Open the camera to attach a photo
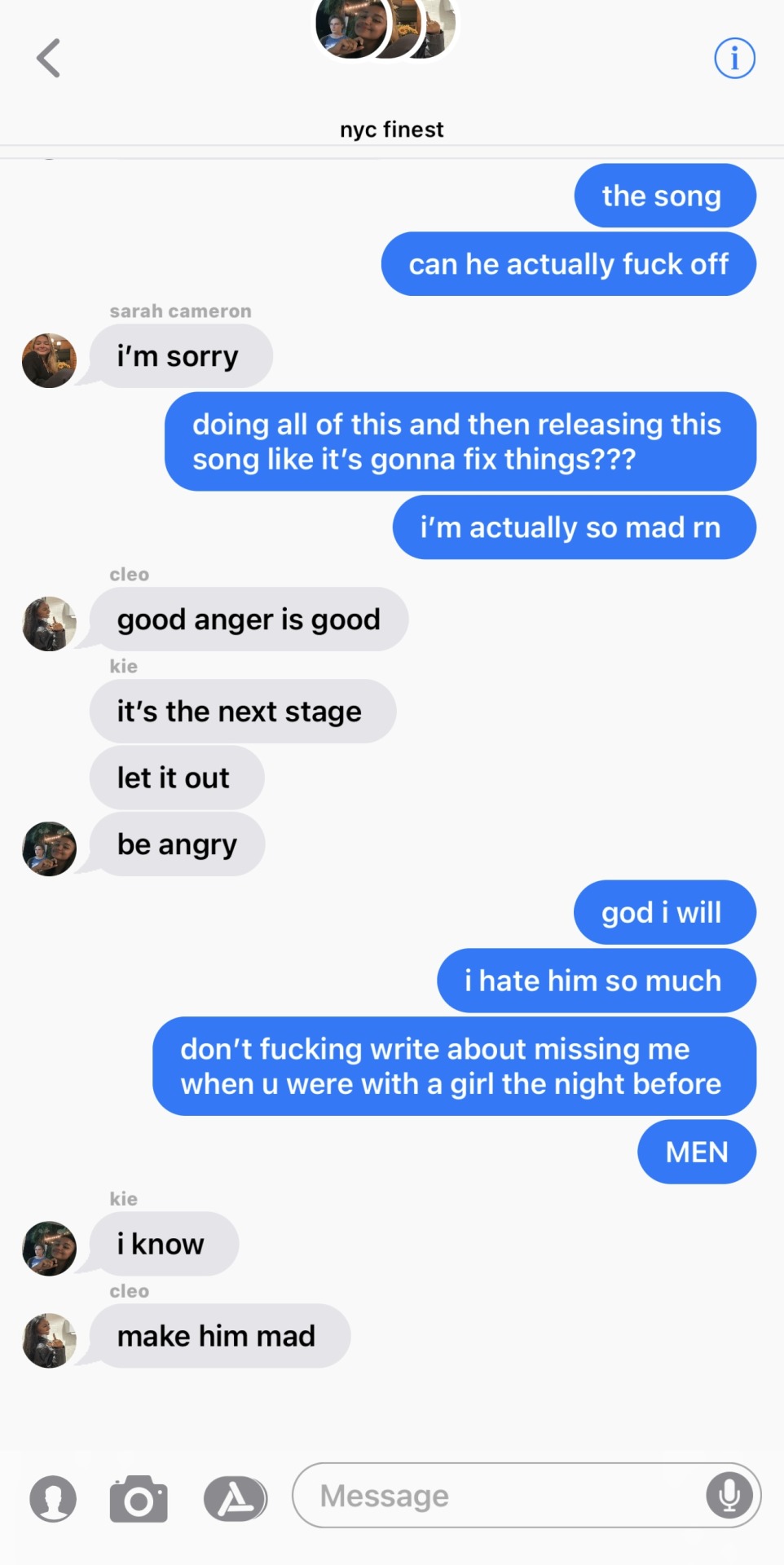 click(x=139, y=1499)
